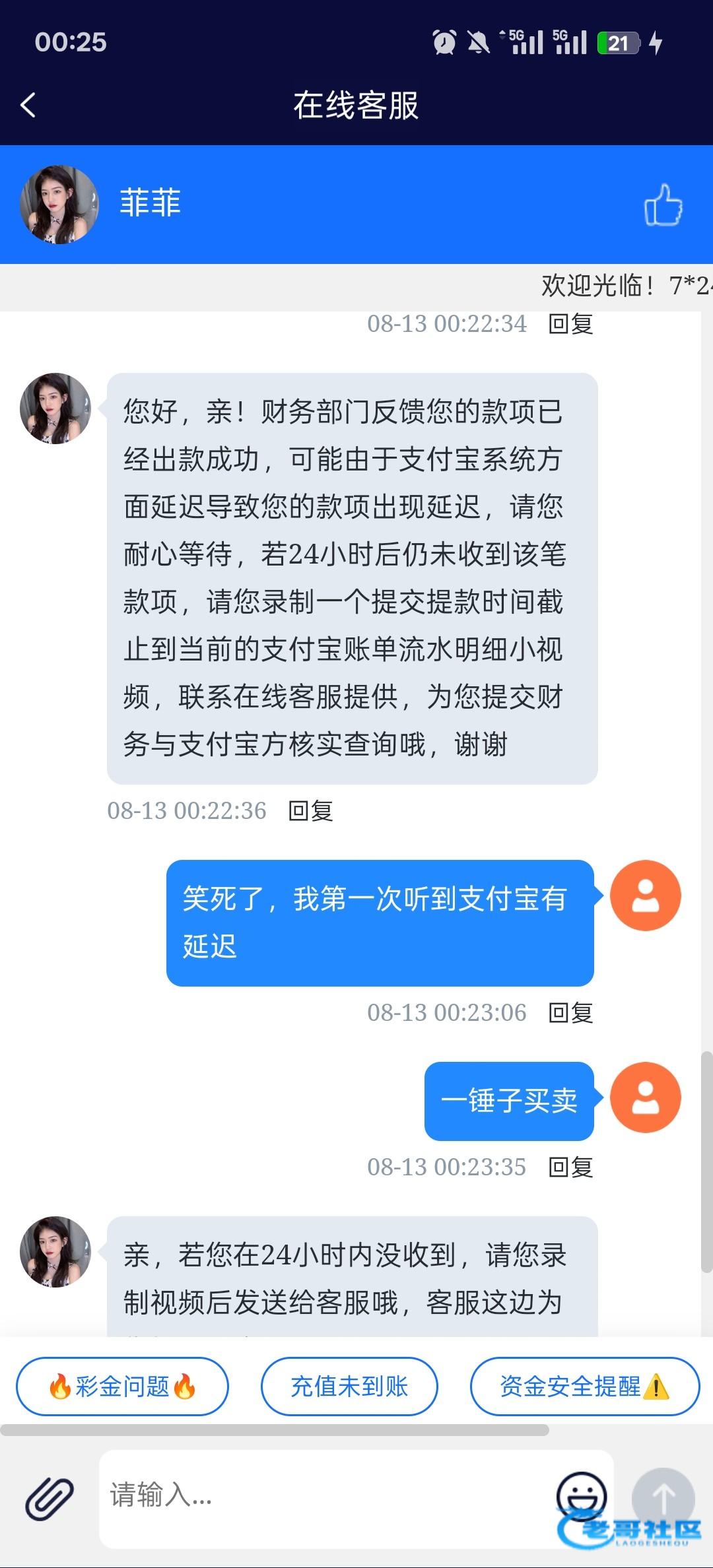
Task: Reply to the 08-13 00:22:34 message
Action: pos(571,324)
